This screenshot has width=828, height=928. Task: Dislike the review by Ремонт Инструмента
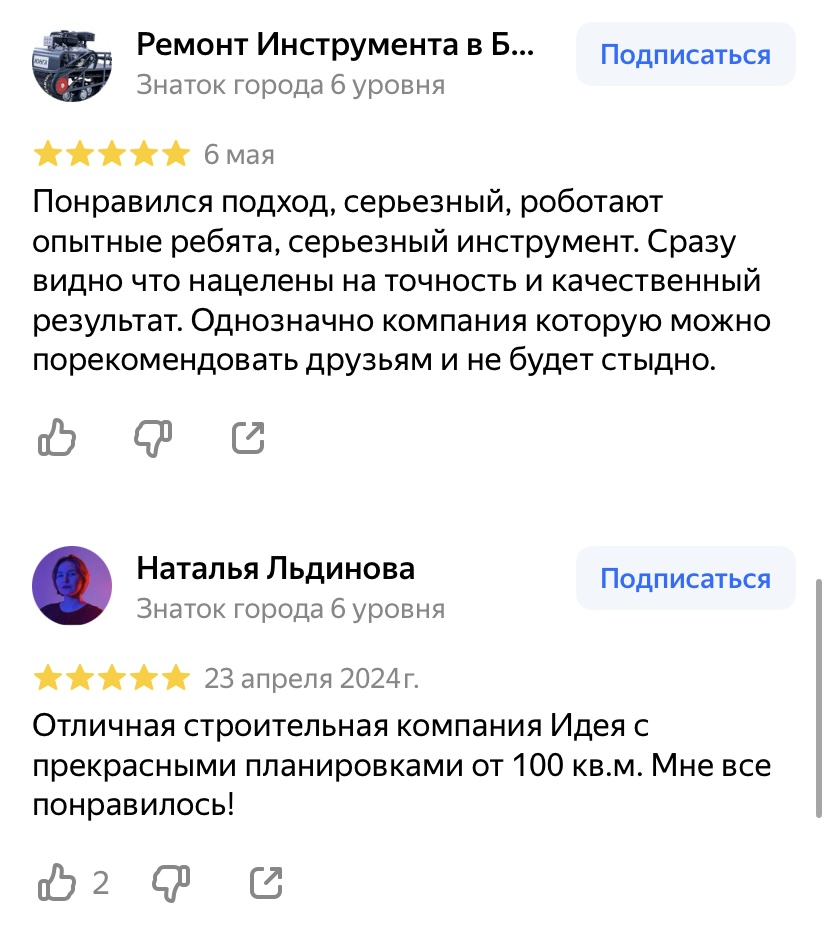154,436
